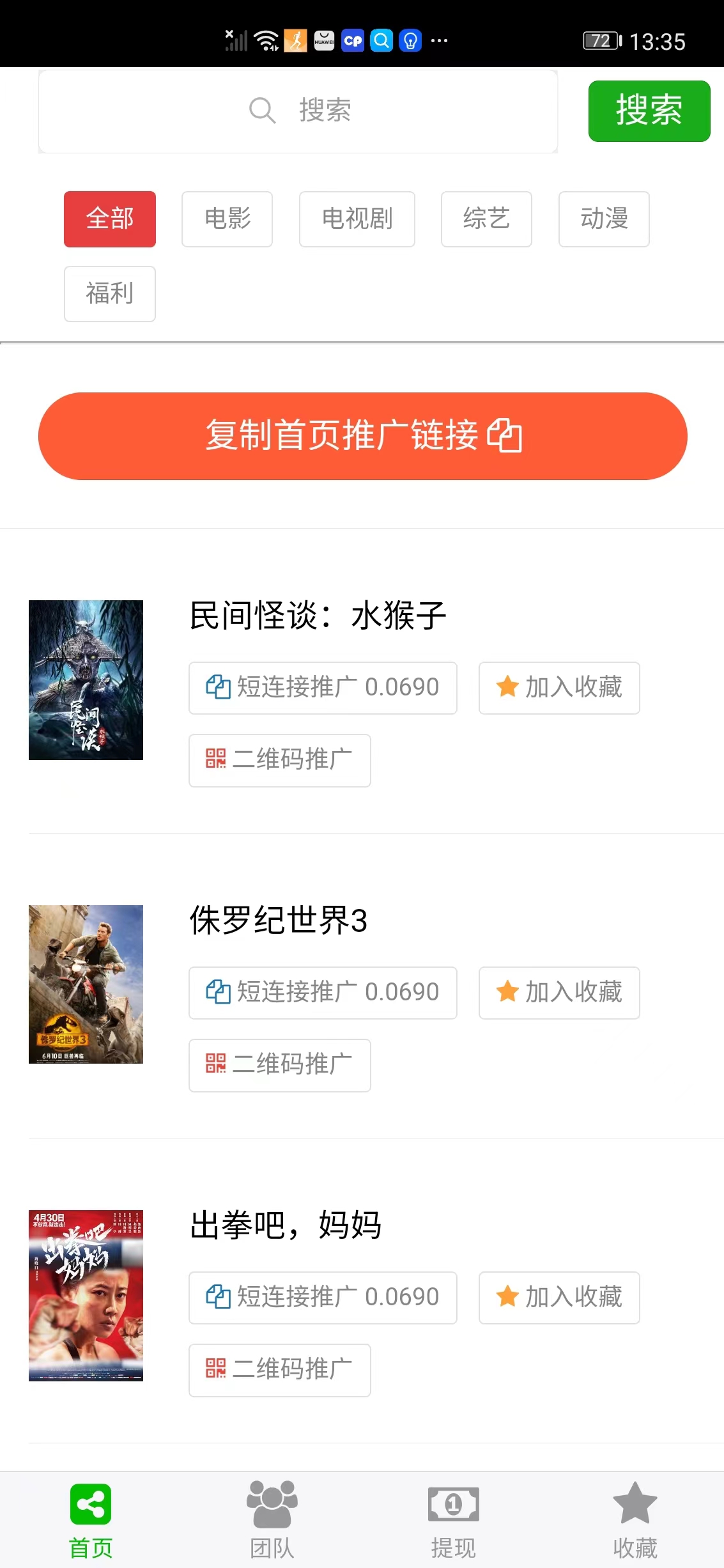724x1568 pixels.
Task: Tap the magnifier icon inside the search field
Action: (x=261, y=110)
